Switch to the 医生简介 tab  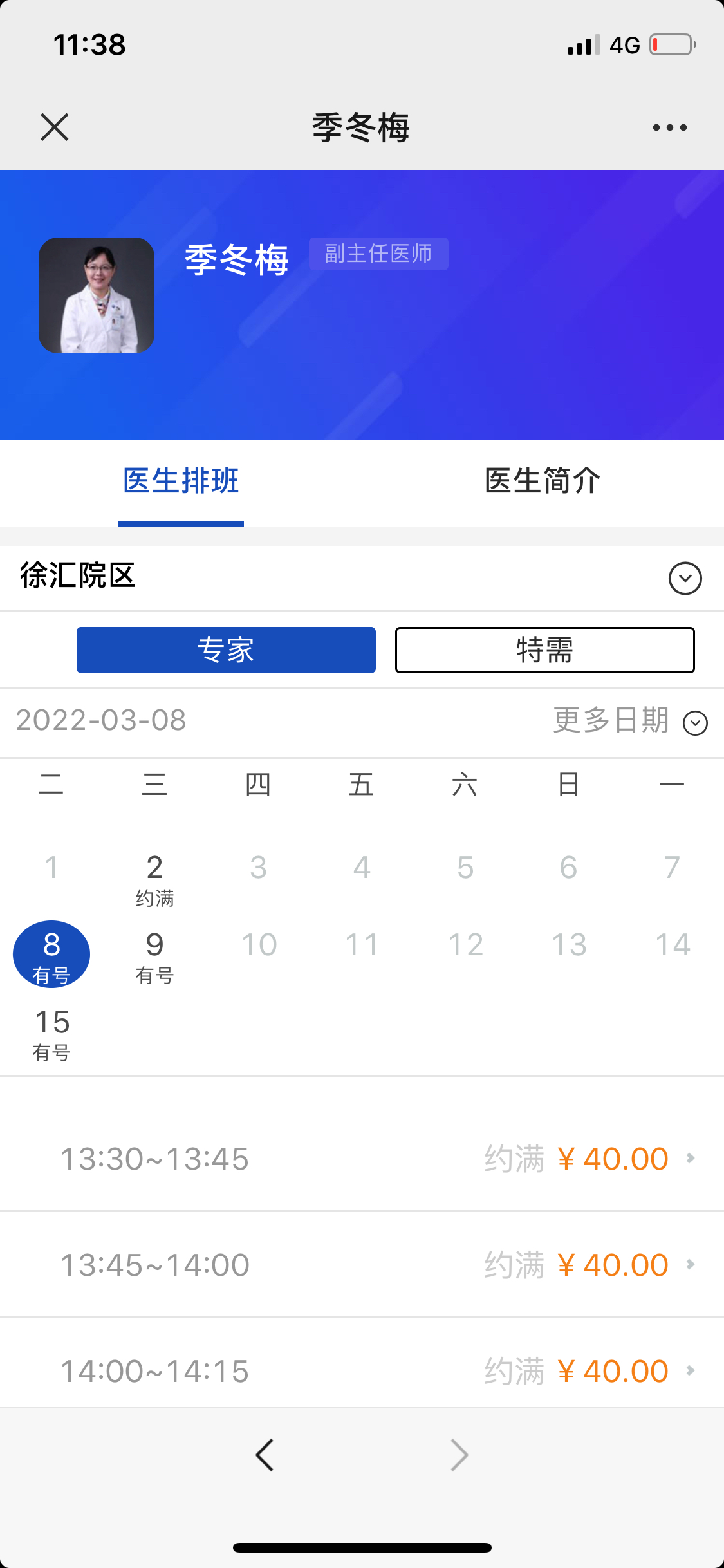point(542,481)
